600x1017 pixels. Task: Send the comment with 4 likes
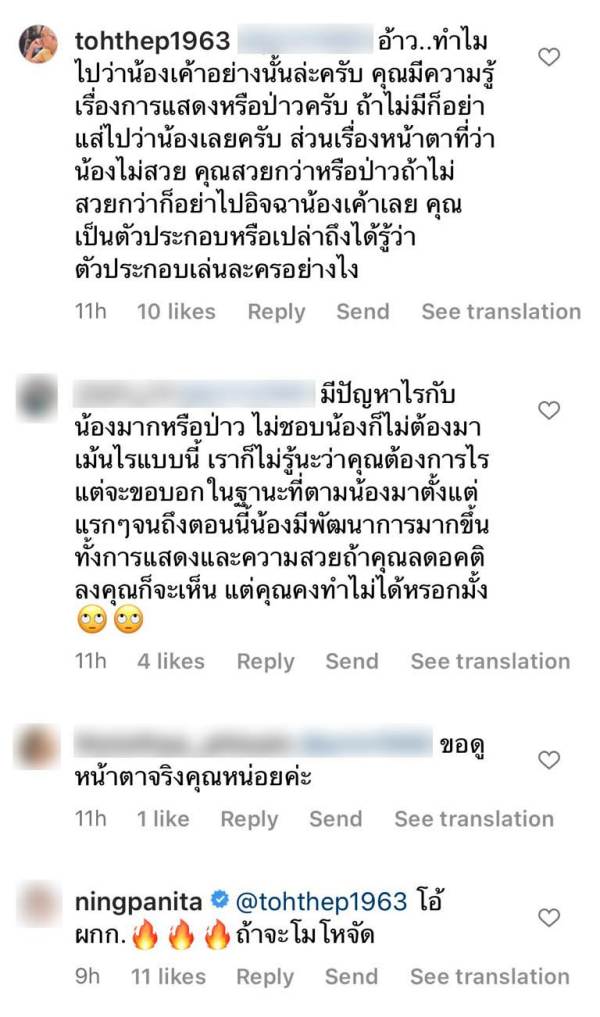pos(352,661)
